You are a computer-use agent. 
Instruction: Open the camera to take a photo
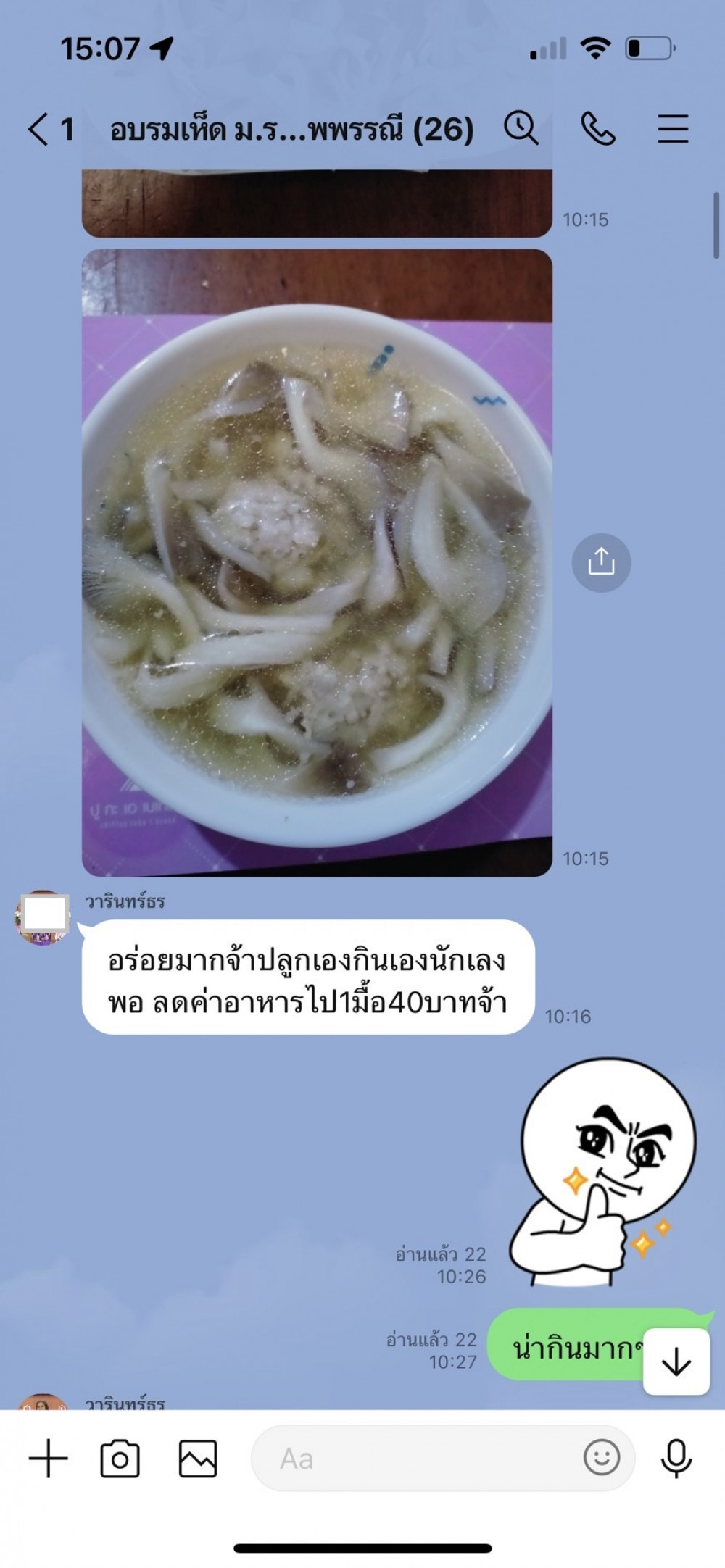click(120, 1459)
